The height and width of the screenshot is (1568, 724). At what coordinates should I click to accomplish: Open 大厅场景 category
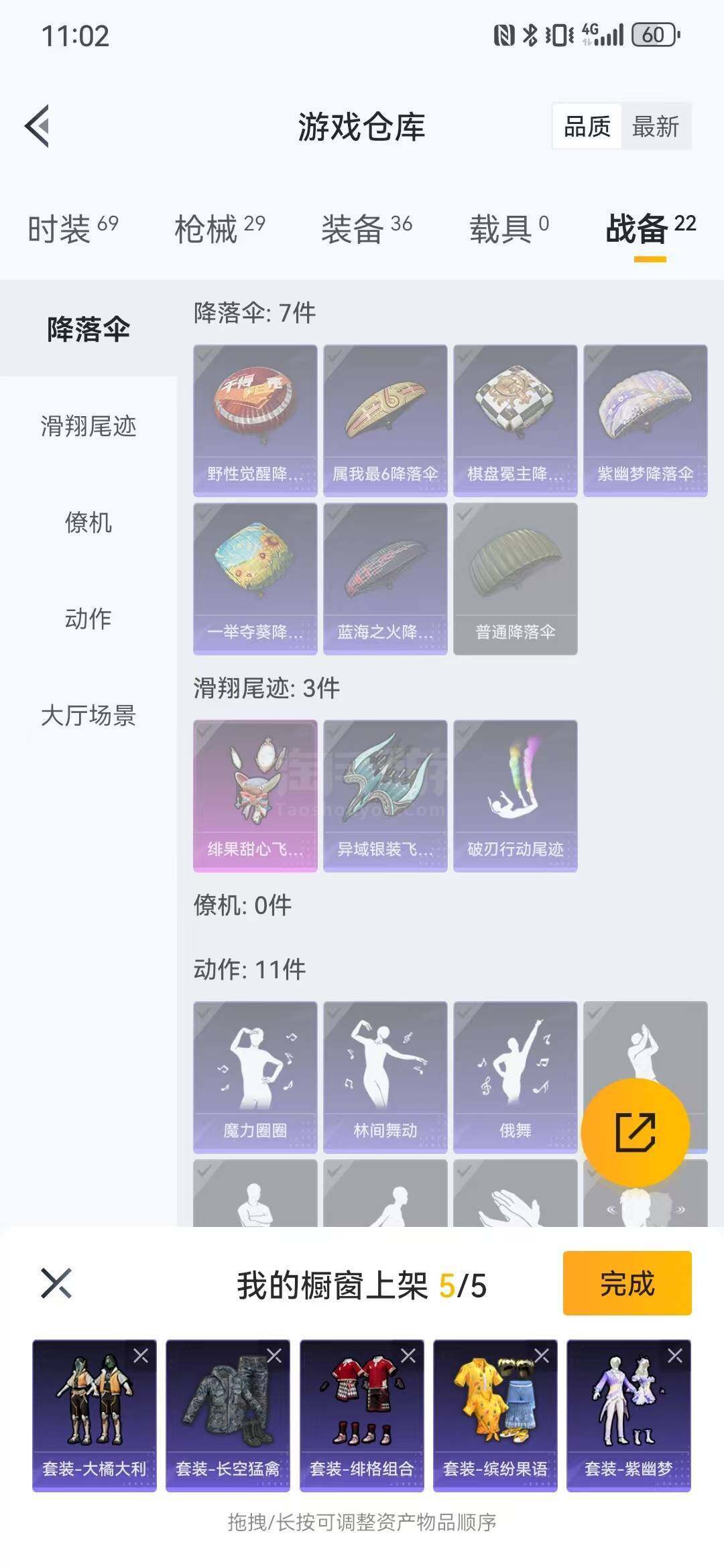tap(88, 715)
